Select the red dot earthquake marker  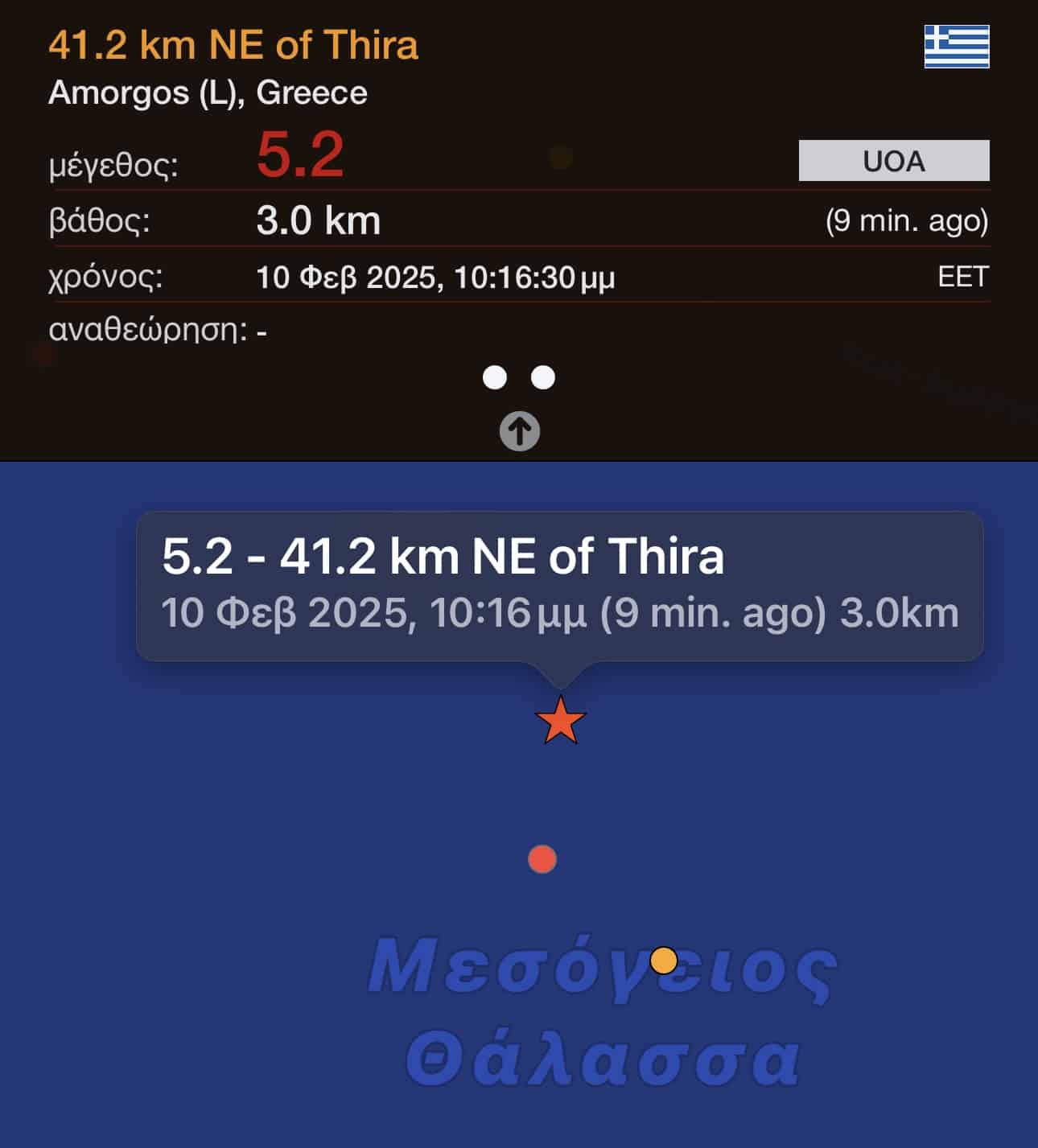[542, 859]
